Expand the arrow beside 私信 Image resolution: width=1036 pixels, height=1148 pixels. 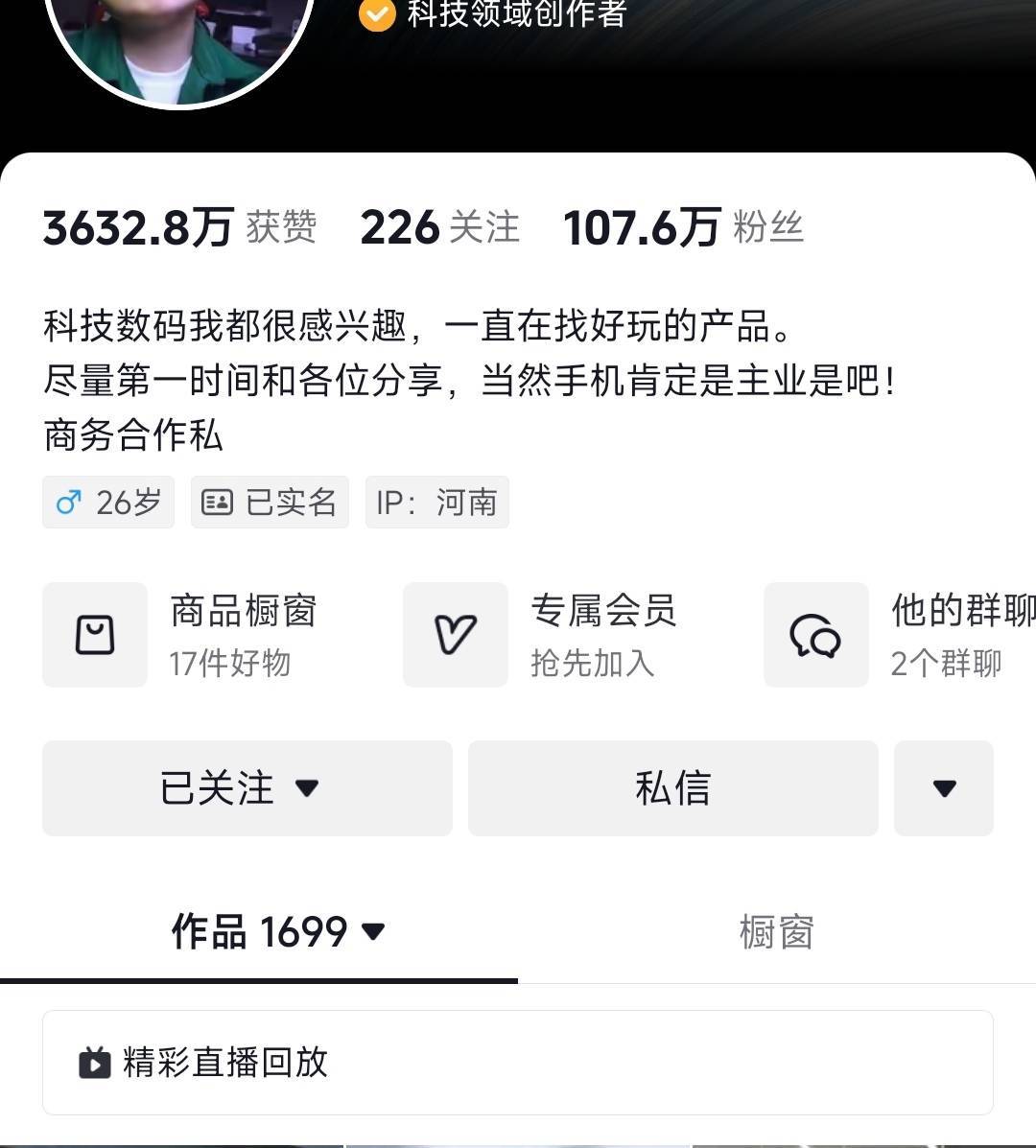(944, 788)
